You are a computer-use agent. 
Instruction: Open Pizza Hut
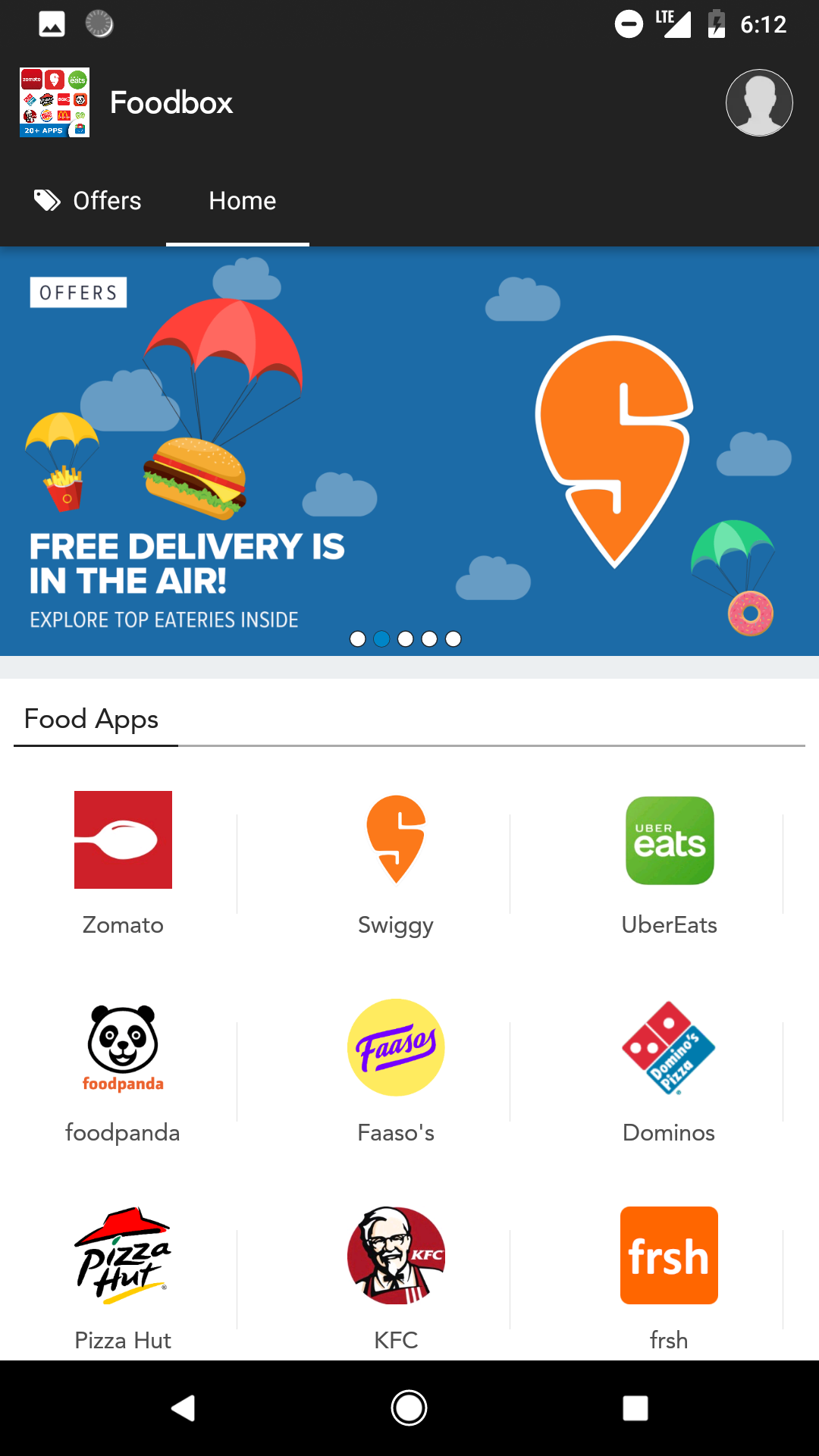click(x=123, y=1255)
